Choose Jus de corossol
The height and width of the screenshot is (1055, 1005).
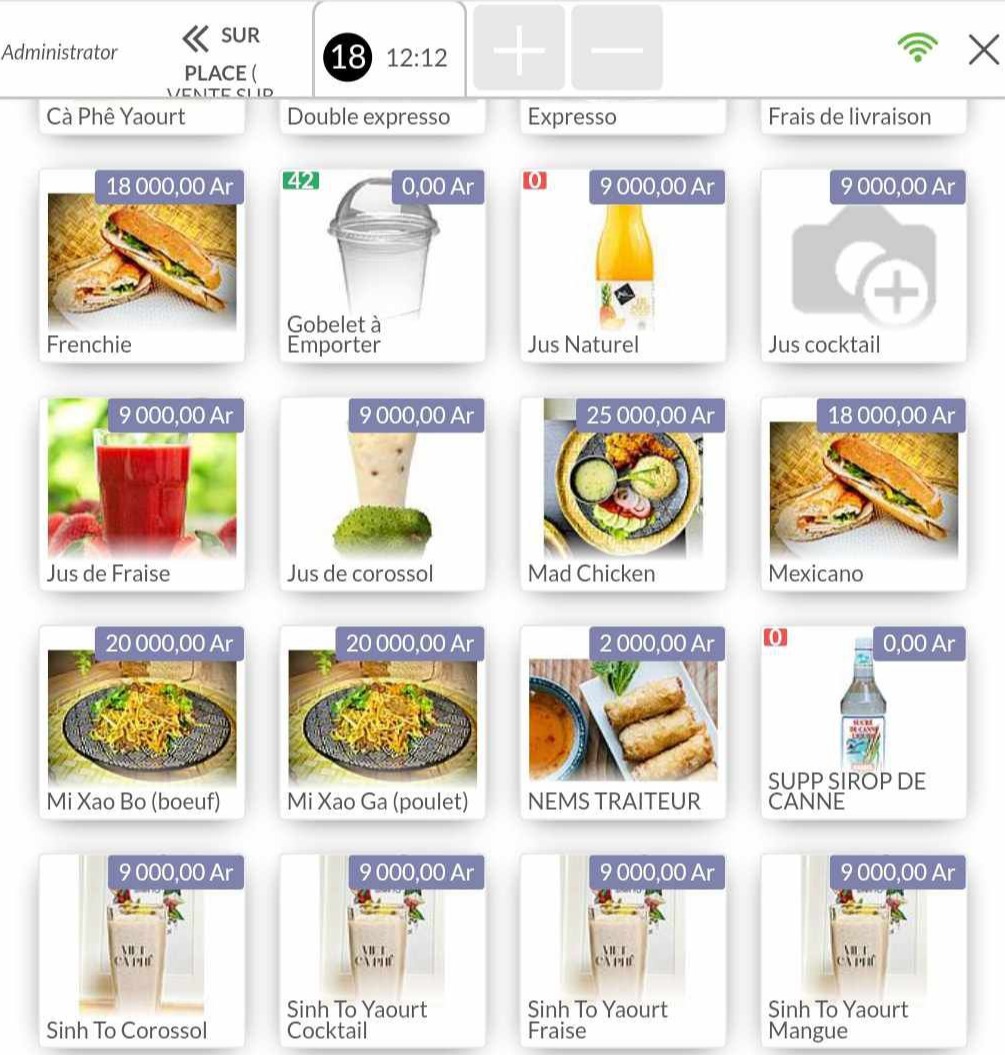[382, 494]
